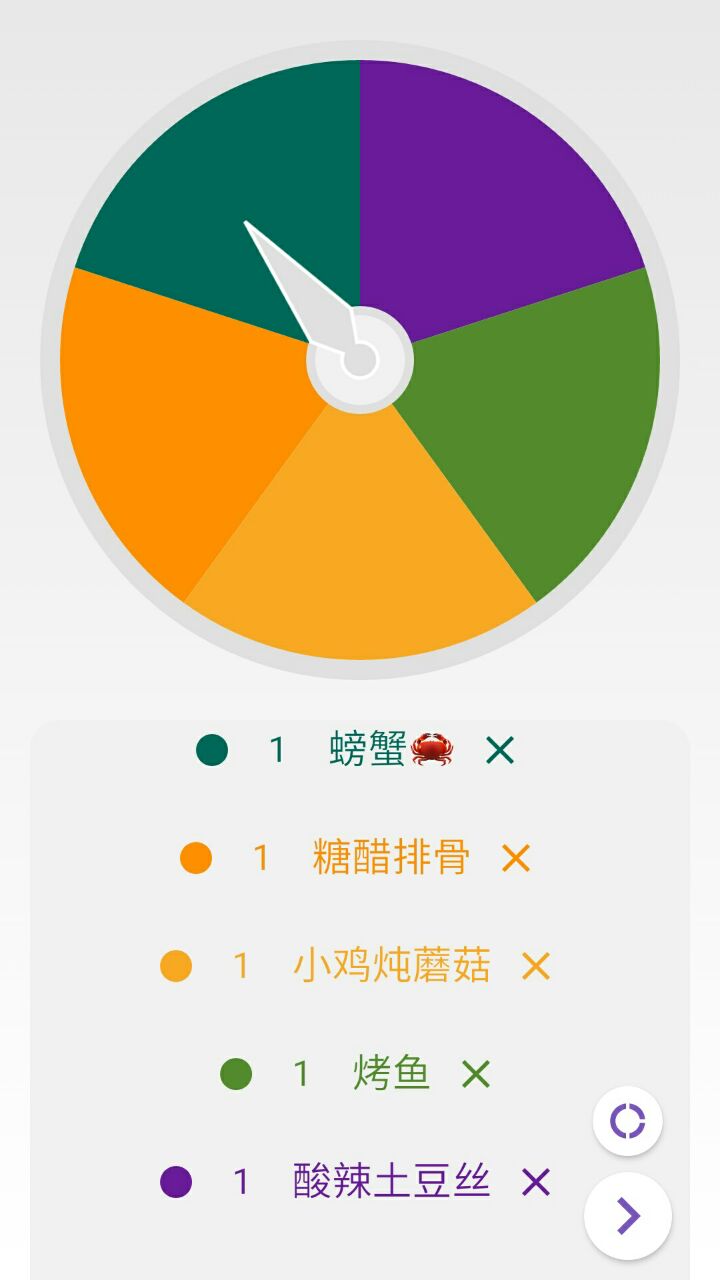
Task: Tap the count number beside 烤鱼
Action: (x=300, y=1072)
